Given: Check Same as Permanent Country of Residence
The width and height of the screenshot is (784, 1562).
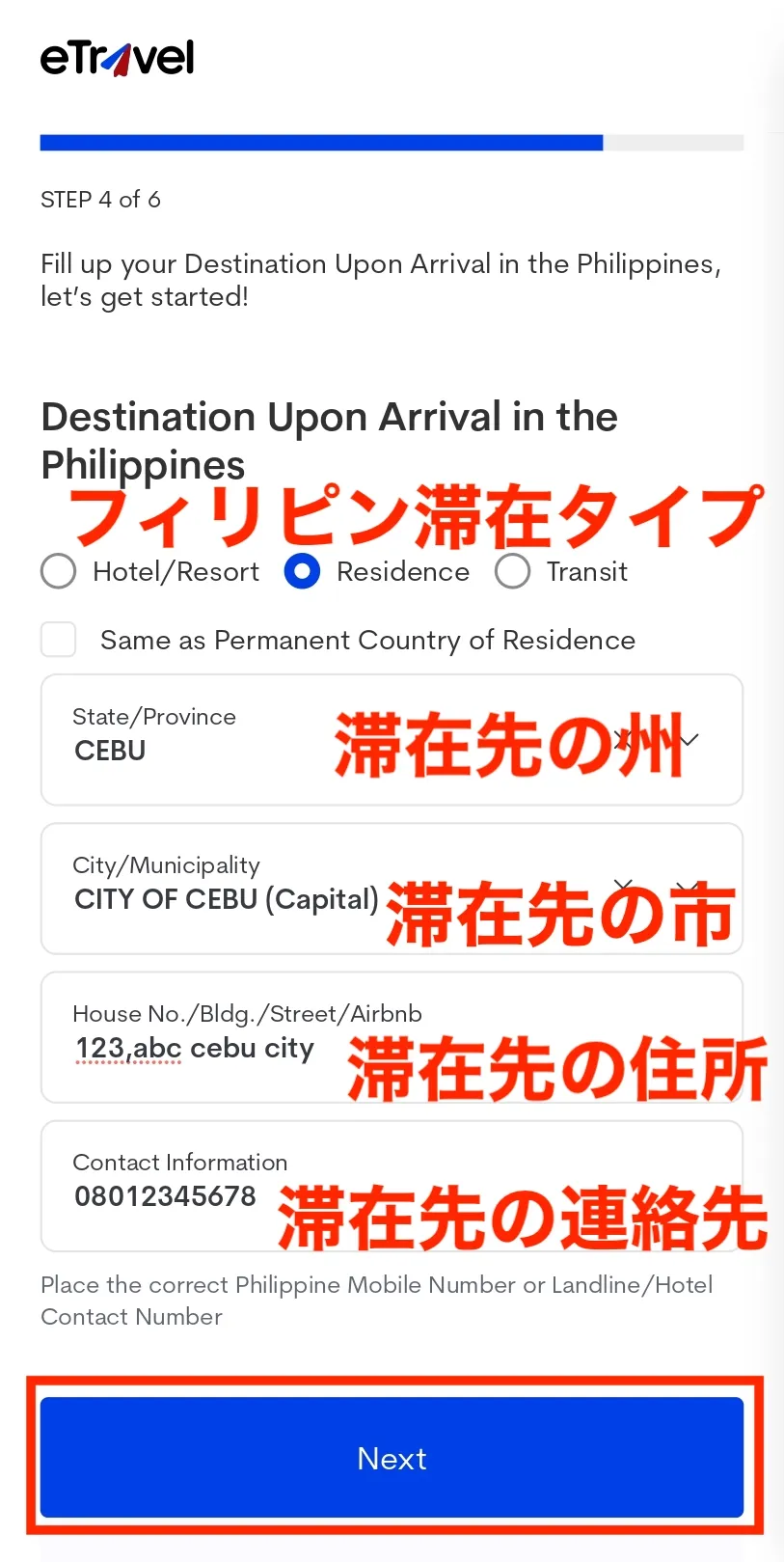Looking at the screenshot, I should 58,640.
